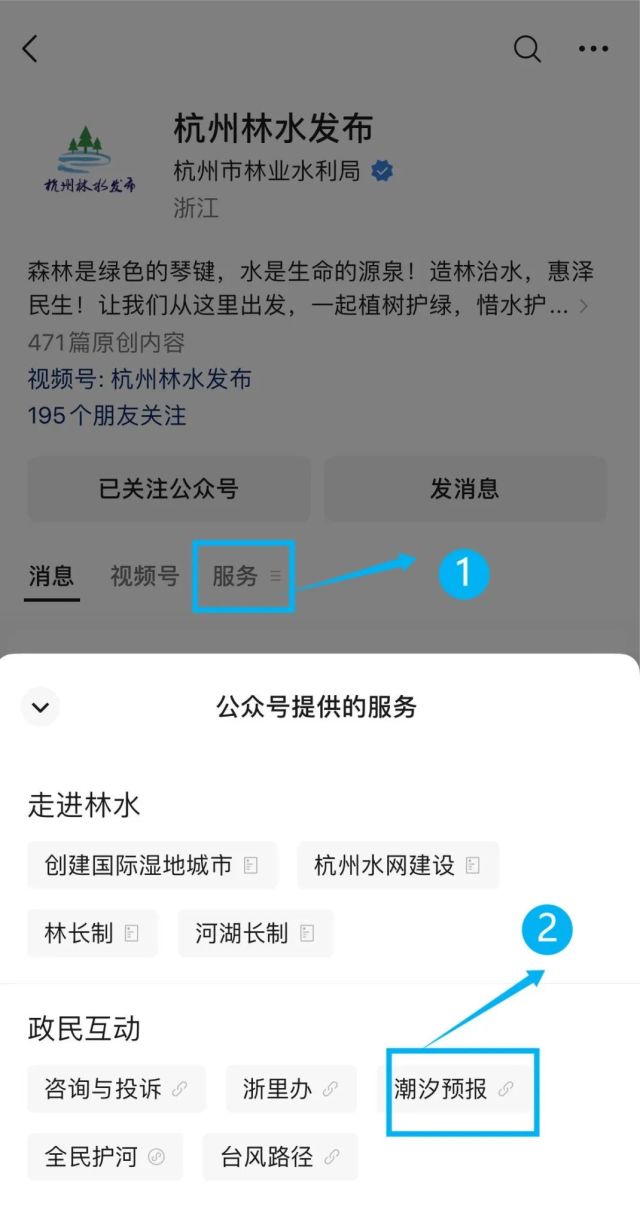Open 杭州水网建设
640x1207 pixels.
397,865
